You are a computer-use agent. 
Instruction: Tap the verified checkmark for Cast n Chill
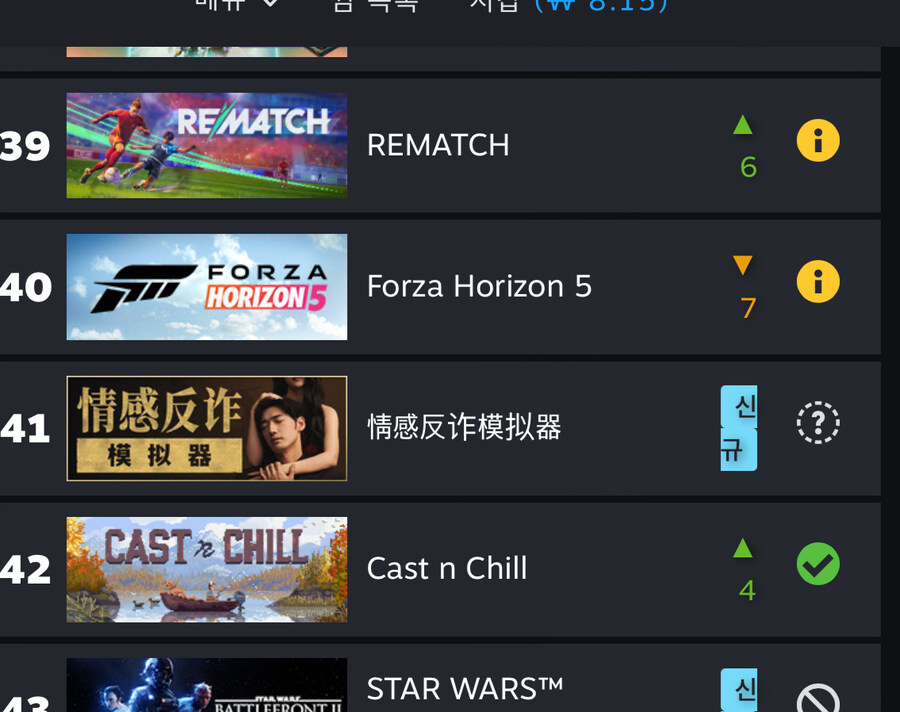click(817, 565)
